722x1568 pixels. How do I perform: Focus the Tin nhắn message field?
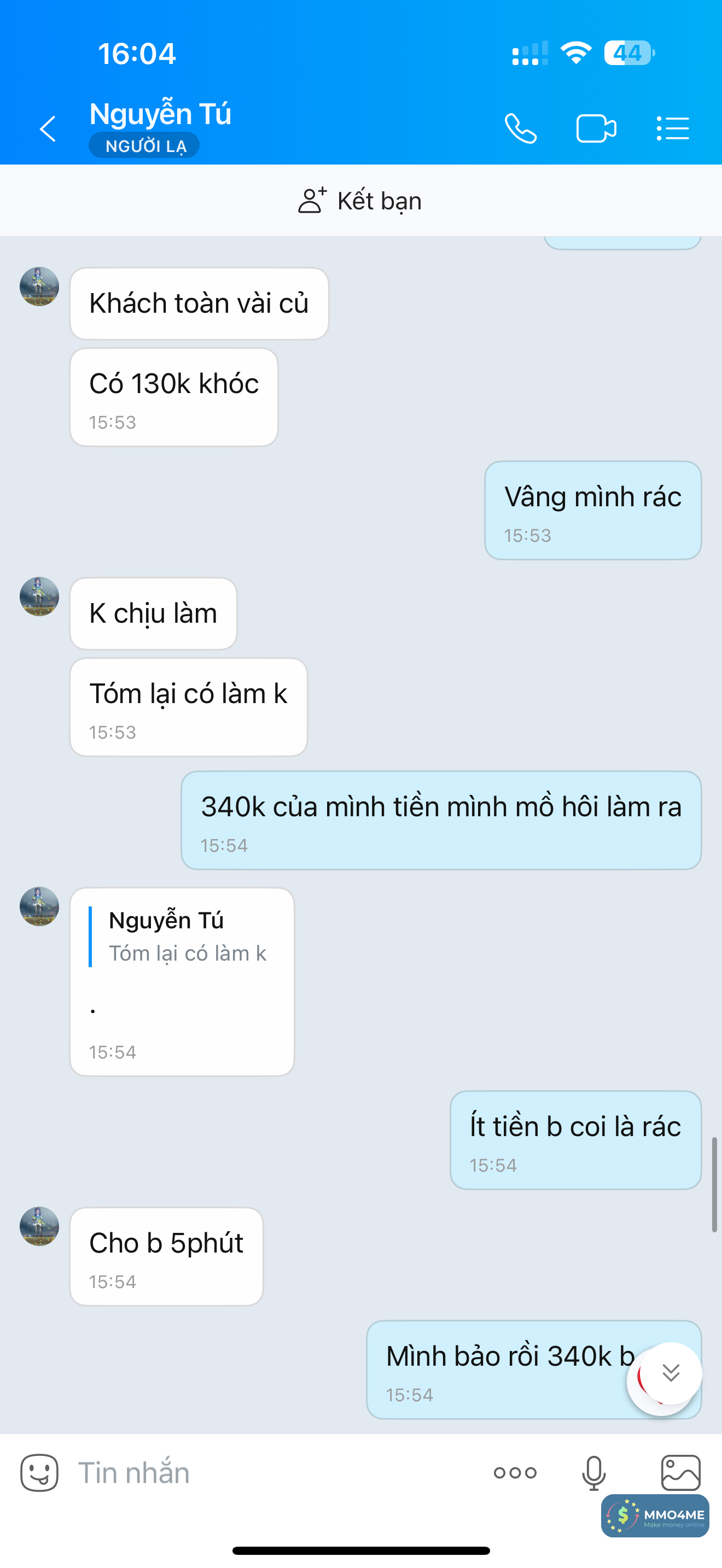(x=274, y=1473)
